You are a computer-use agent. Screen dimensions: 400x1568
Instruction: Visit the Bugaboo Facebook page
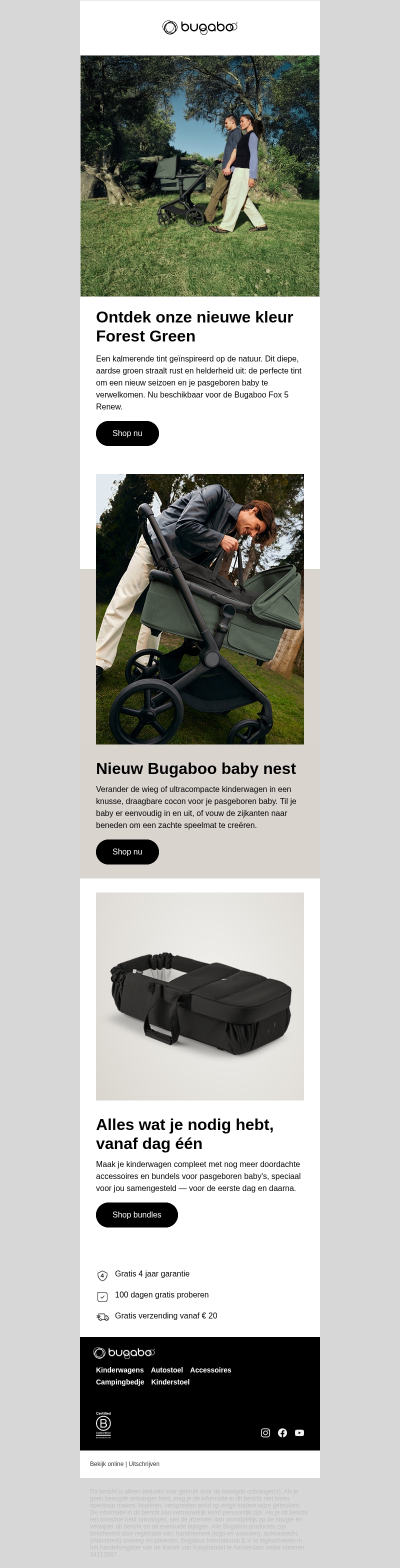point(282,1432)
